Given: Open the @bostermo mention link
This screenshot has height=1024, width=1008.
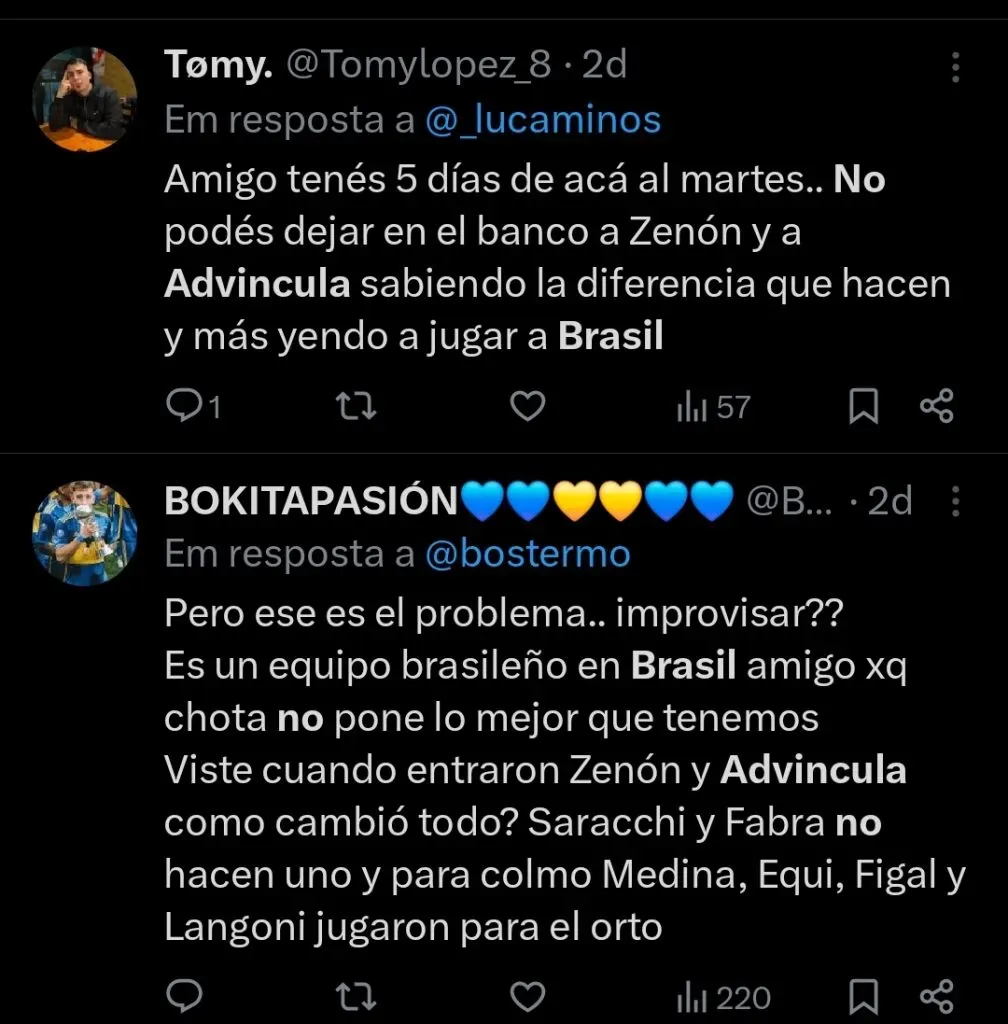Looking at the screenshot, I should point(528,554).
